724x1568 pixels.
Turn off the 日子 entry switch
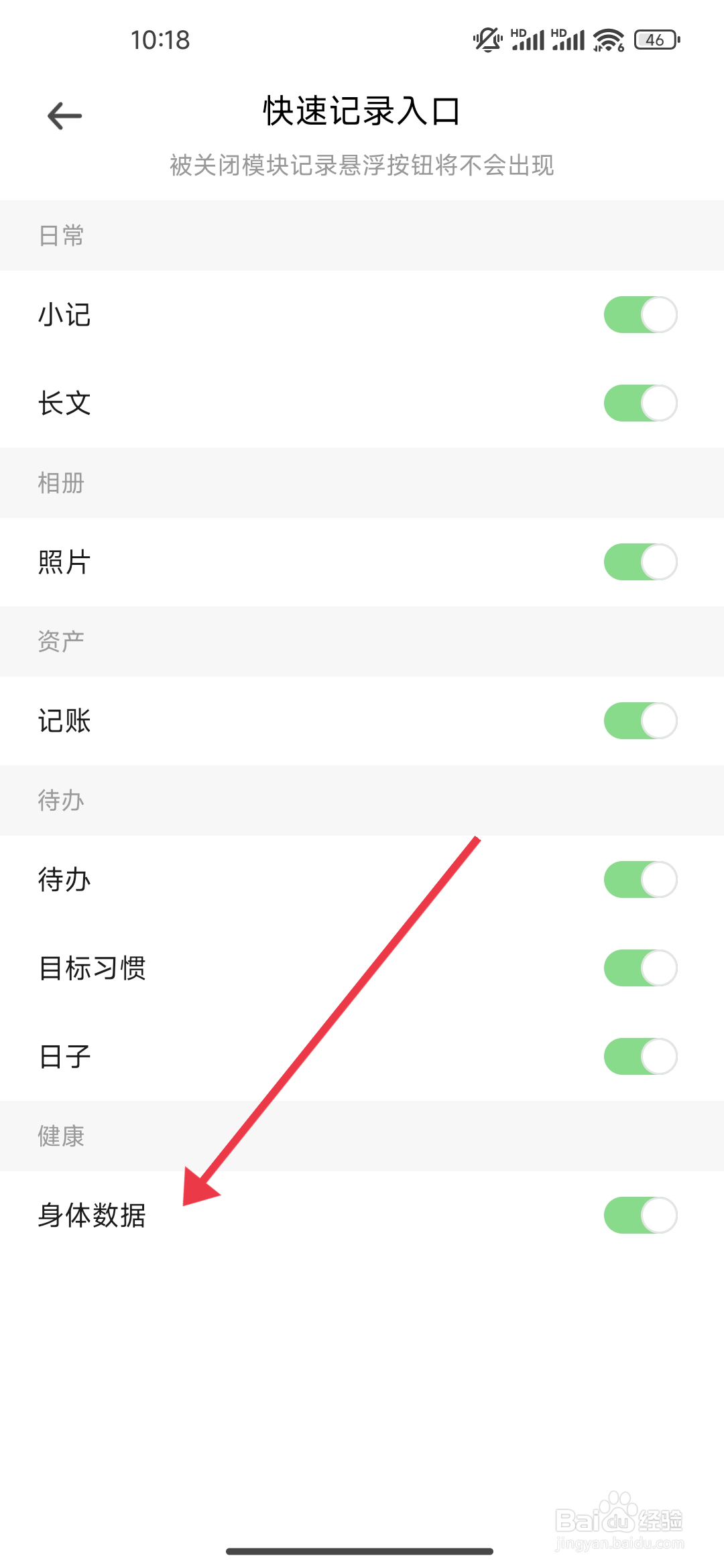(x=640, y=1055)
